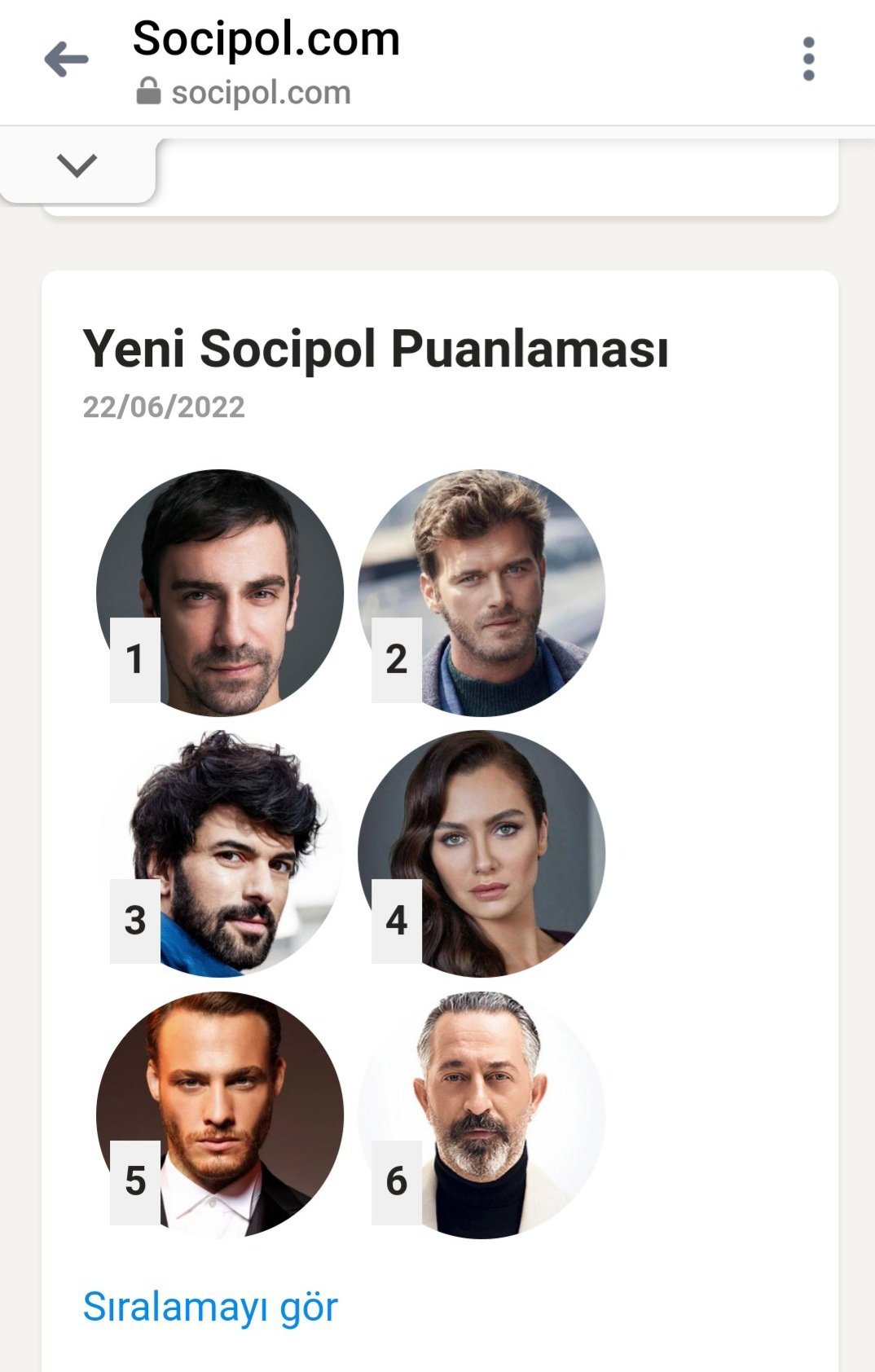Open the three-dot overflow menu

pos(808,59)
